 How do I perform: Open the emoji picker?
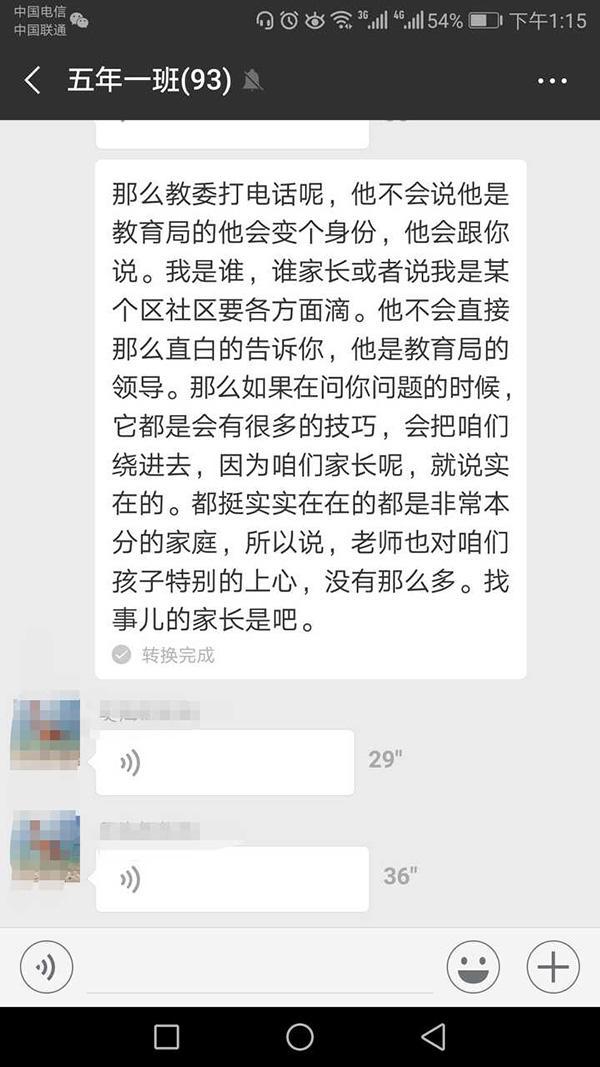point(473,967)
